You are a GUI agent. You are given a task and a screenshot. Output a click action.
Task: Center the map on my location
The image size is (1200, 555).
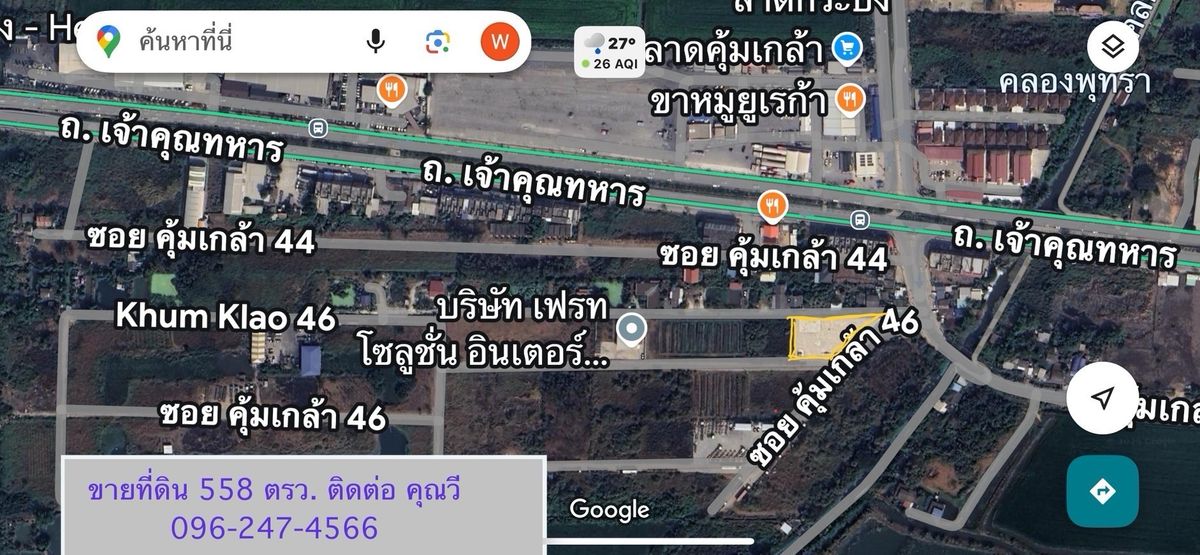pos(1101,399)
